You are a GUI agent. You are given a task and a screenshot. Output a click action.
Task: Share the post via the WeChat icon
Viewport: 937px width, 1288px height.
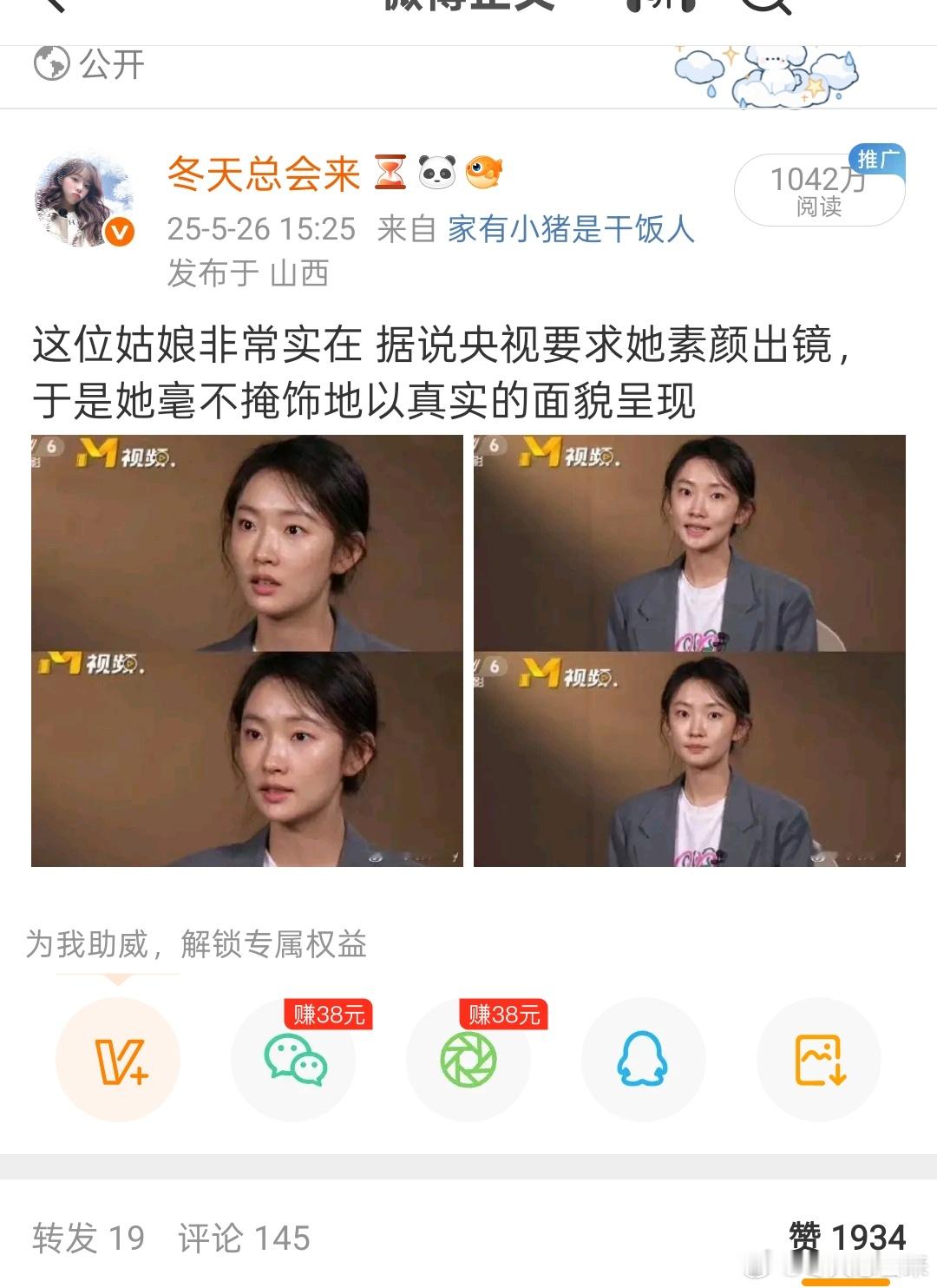293,1059
